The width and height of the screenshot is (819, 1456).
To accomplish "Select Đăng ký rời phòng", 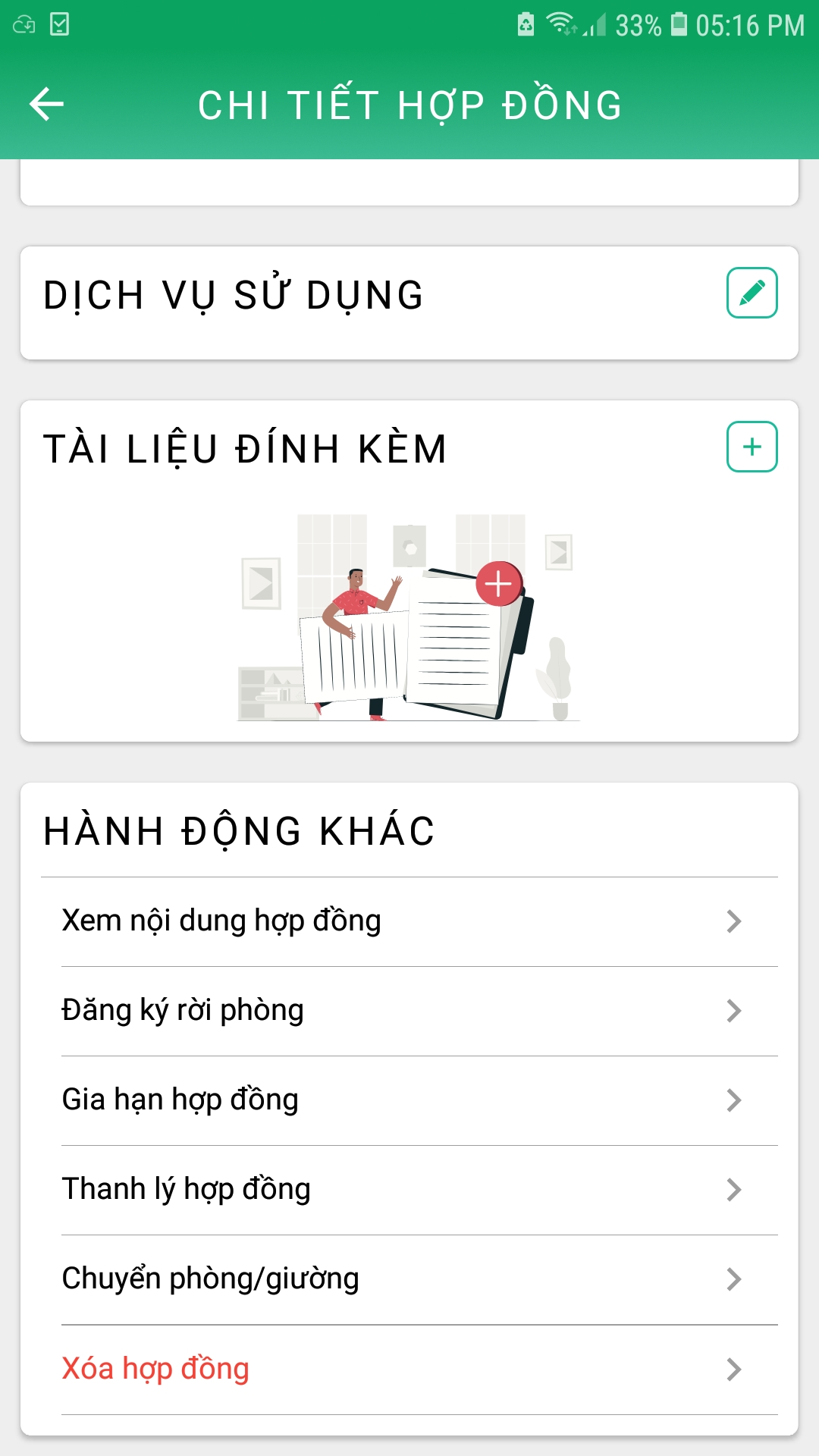I will pos(409,1011).
